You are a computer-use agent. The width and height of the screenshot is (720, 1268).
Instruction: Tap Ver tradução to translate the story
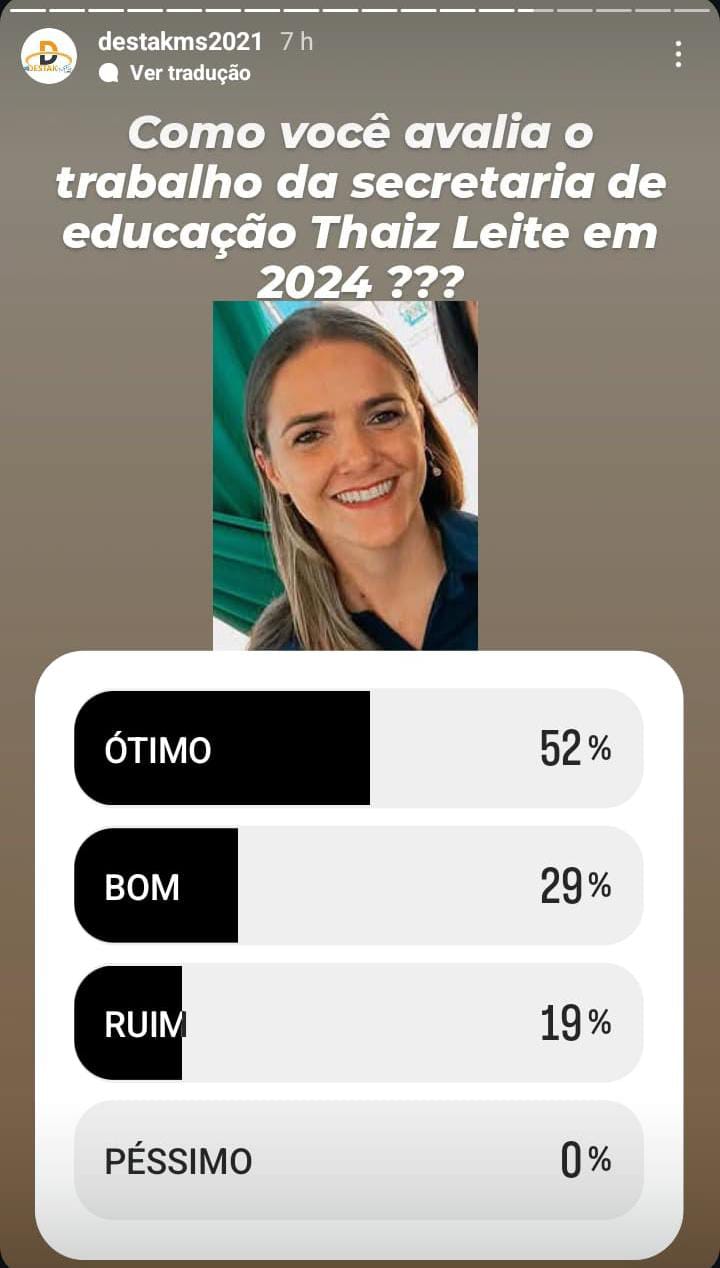188,73
